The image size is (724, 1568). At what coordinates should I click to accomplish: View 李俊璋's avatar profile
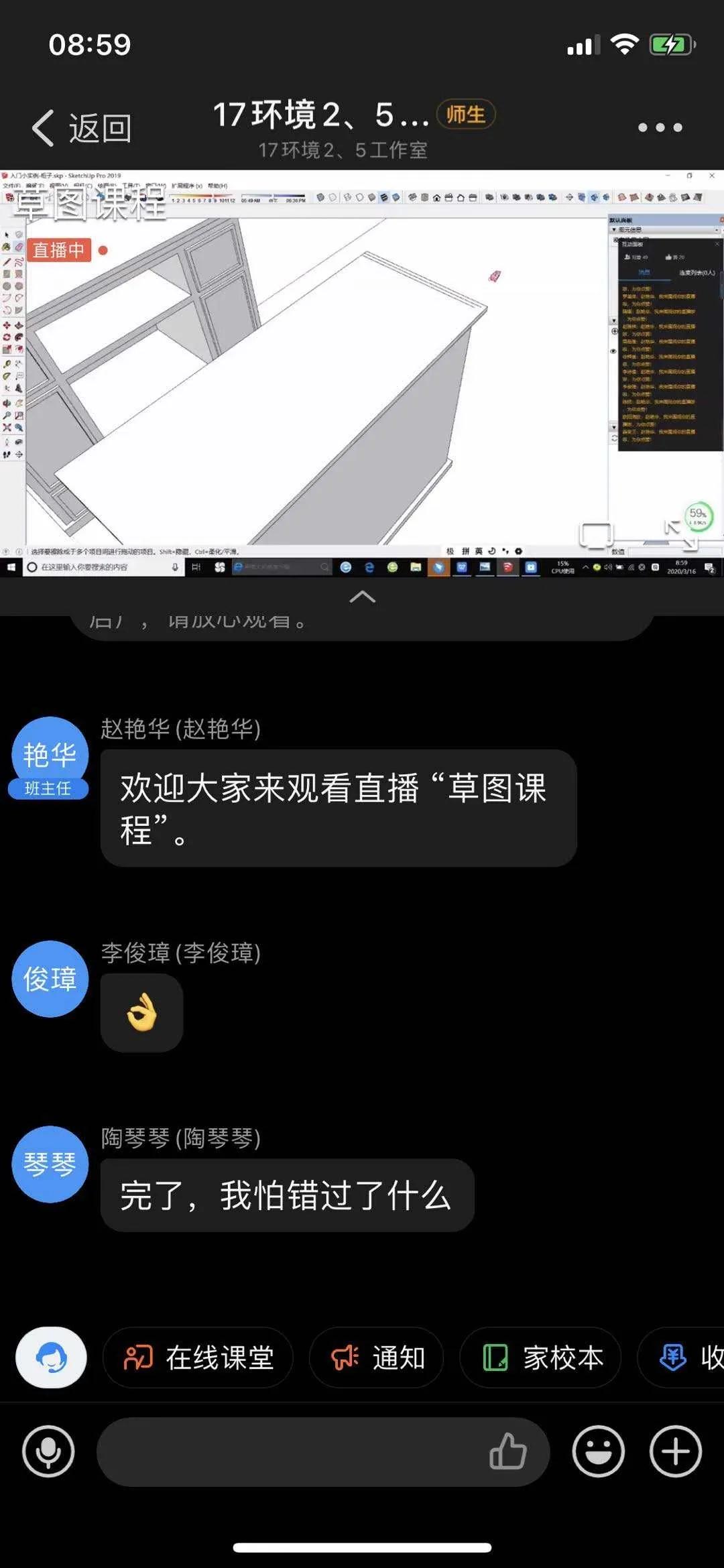[x=50, y=979]
